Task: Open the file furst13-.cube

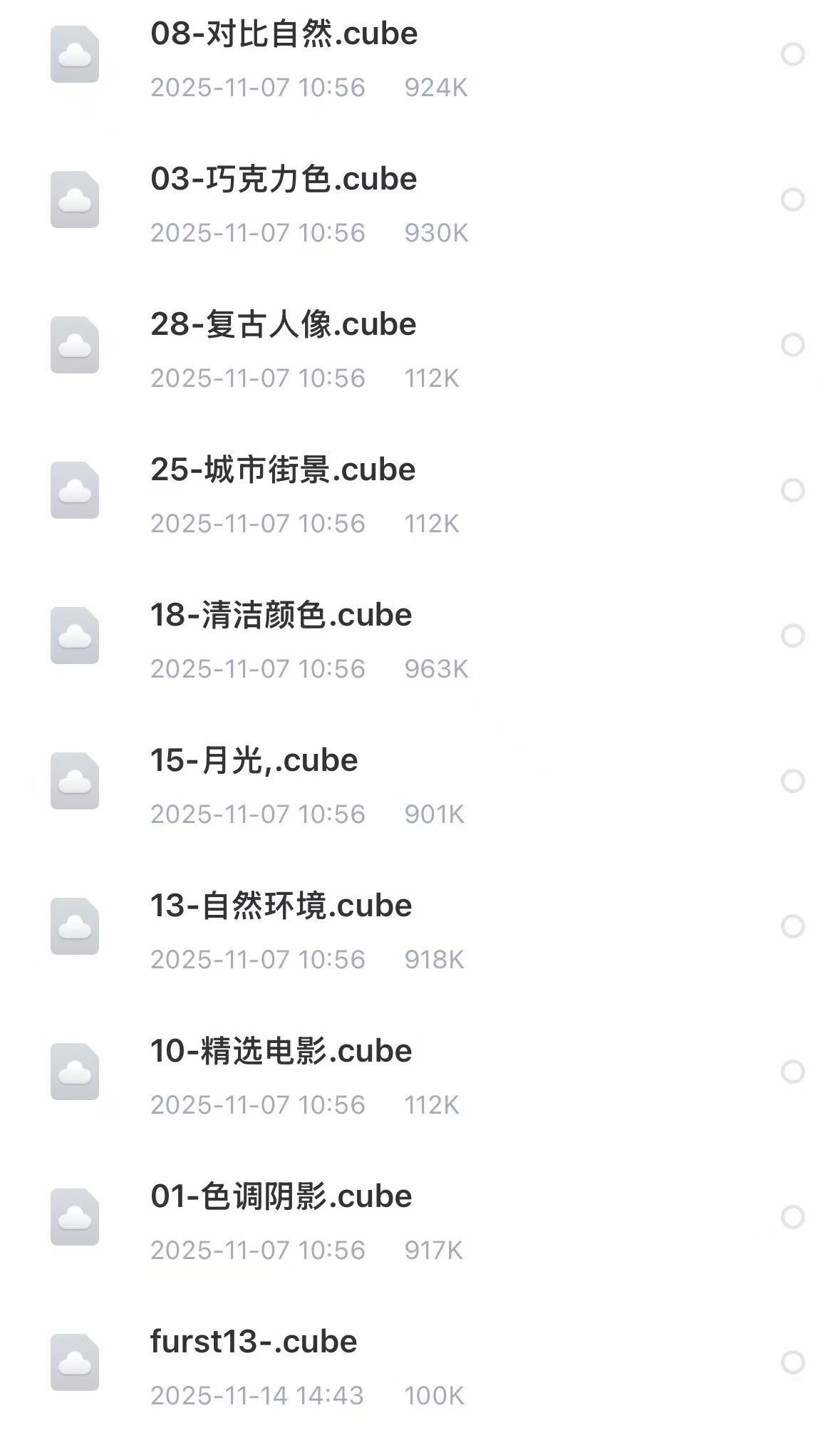Action: (254, 1342)
